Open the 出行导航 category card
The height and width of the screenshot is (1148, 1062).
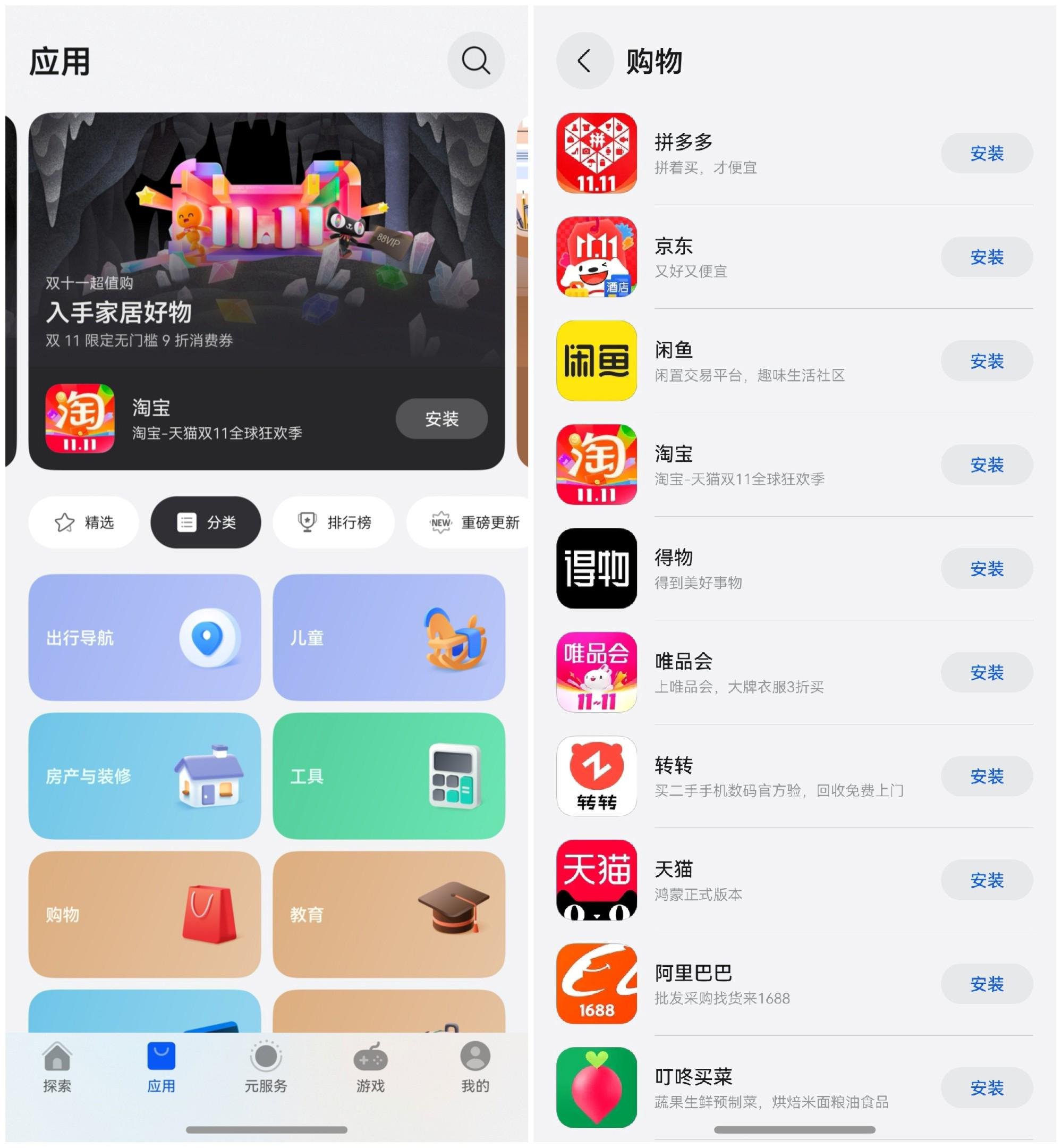coord(145,637)
